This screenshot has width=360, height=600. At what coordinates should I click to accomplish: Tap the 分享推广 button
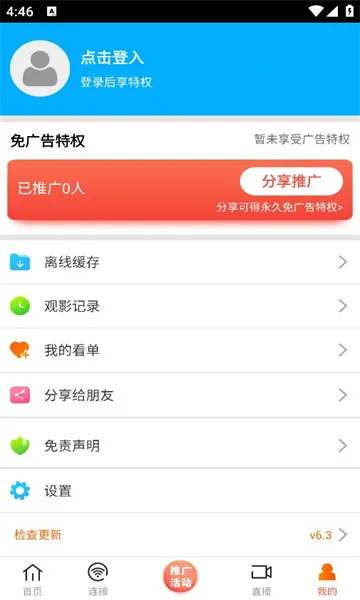[291, 181]
